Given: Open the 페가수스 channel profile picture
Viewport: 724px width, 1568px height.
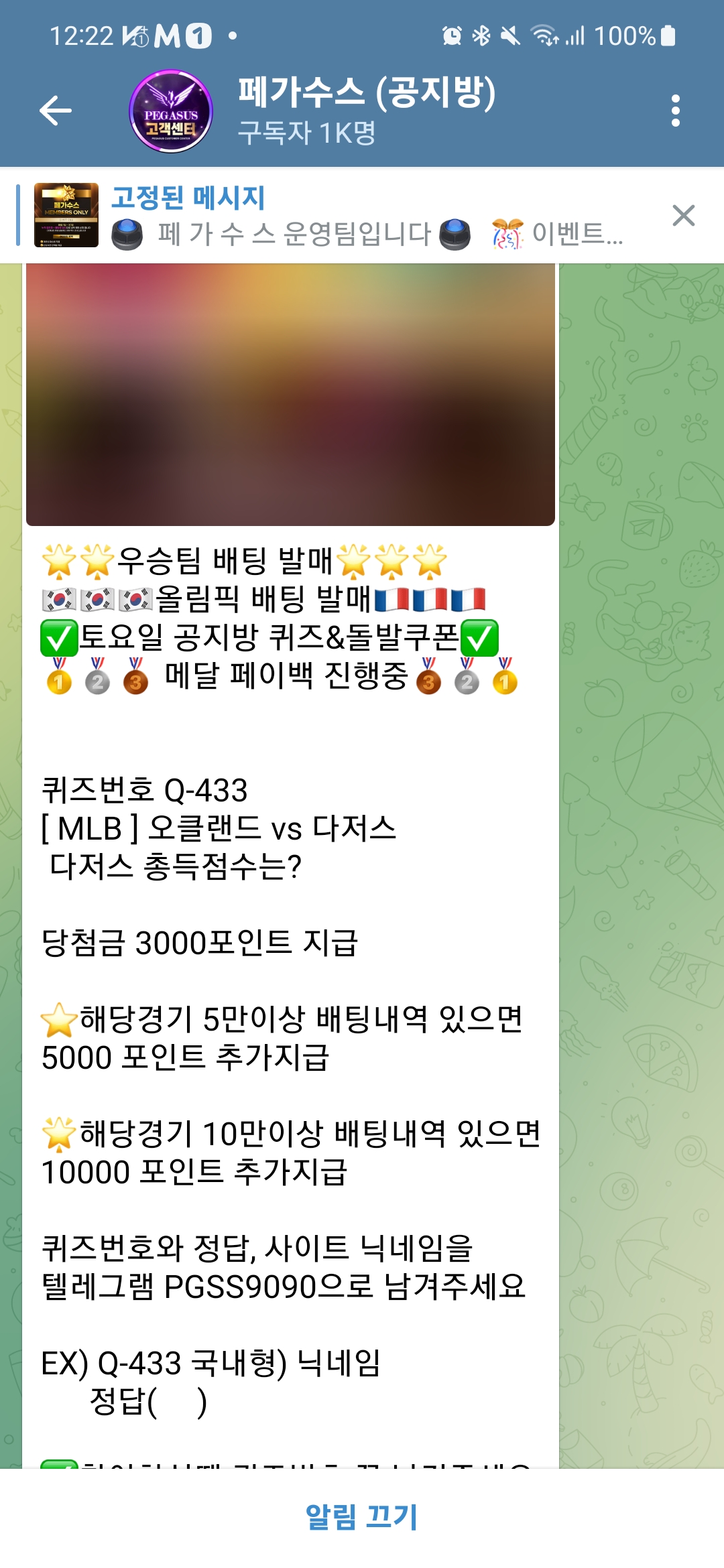Looking at the screenshot, I should coord(171,111).
